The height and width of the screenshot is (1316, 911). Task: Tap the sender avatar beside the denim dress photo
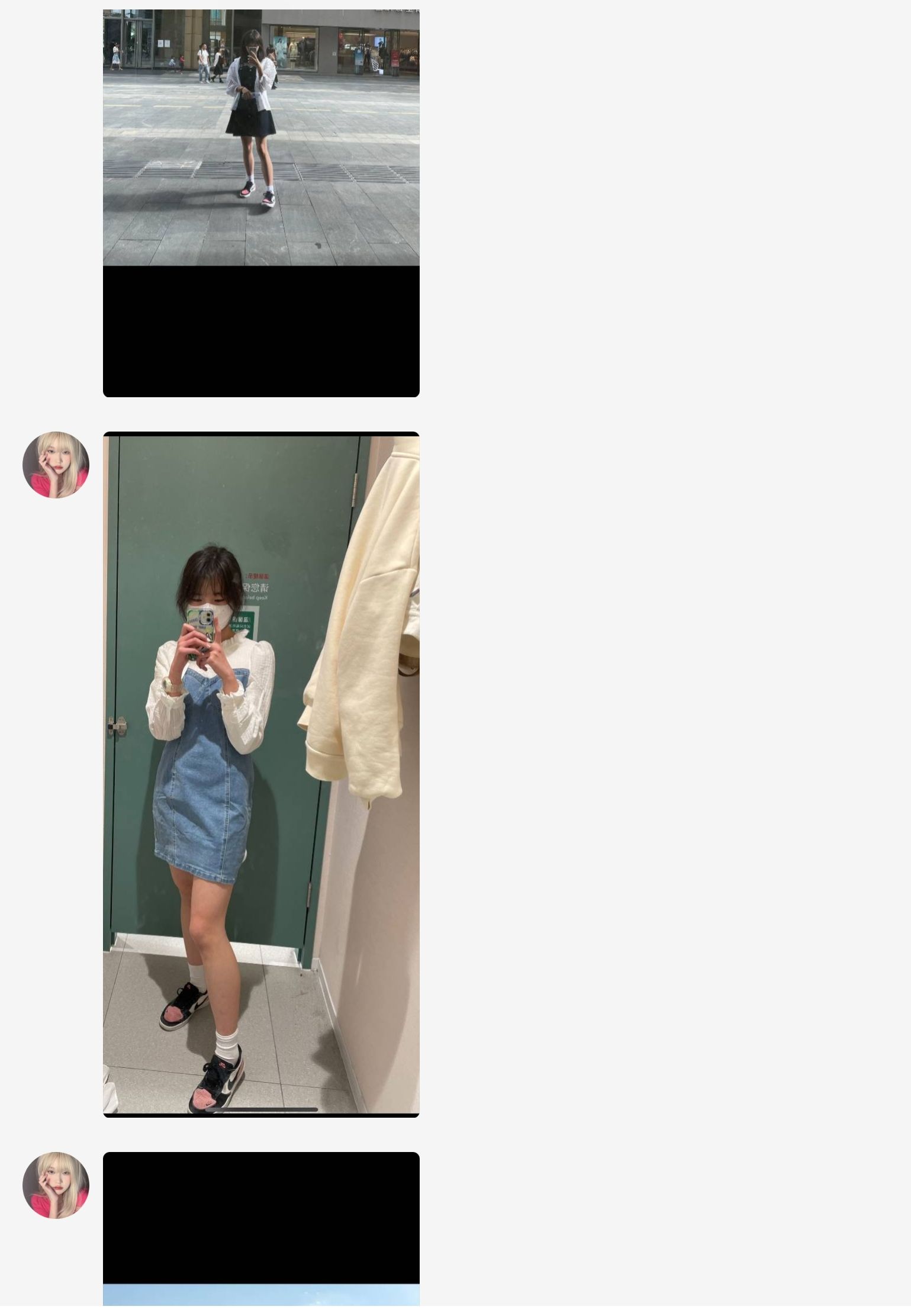pos(56,465)
